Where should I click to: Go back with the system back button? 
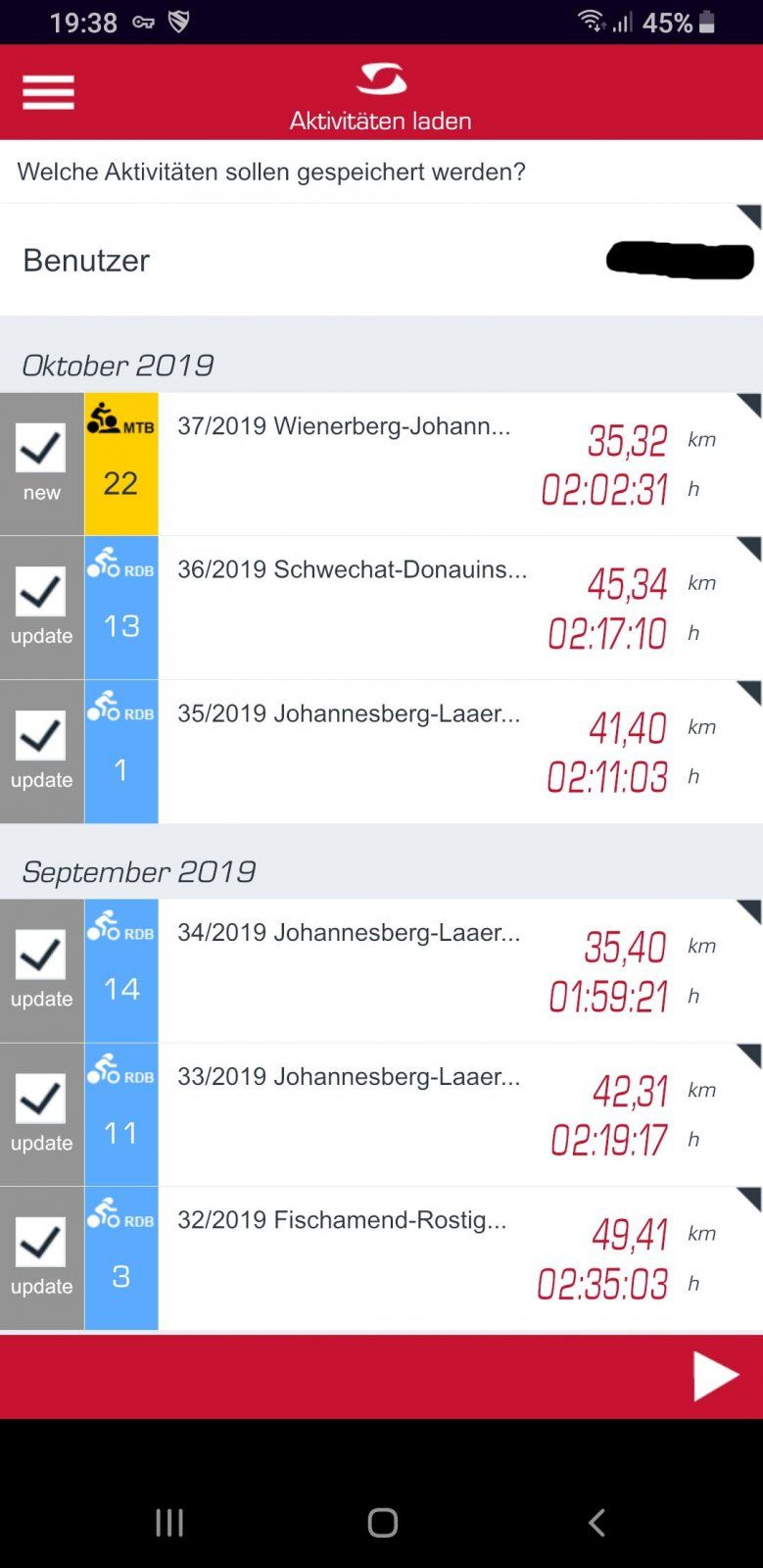coord(596,1522)
